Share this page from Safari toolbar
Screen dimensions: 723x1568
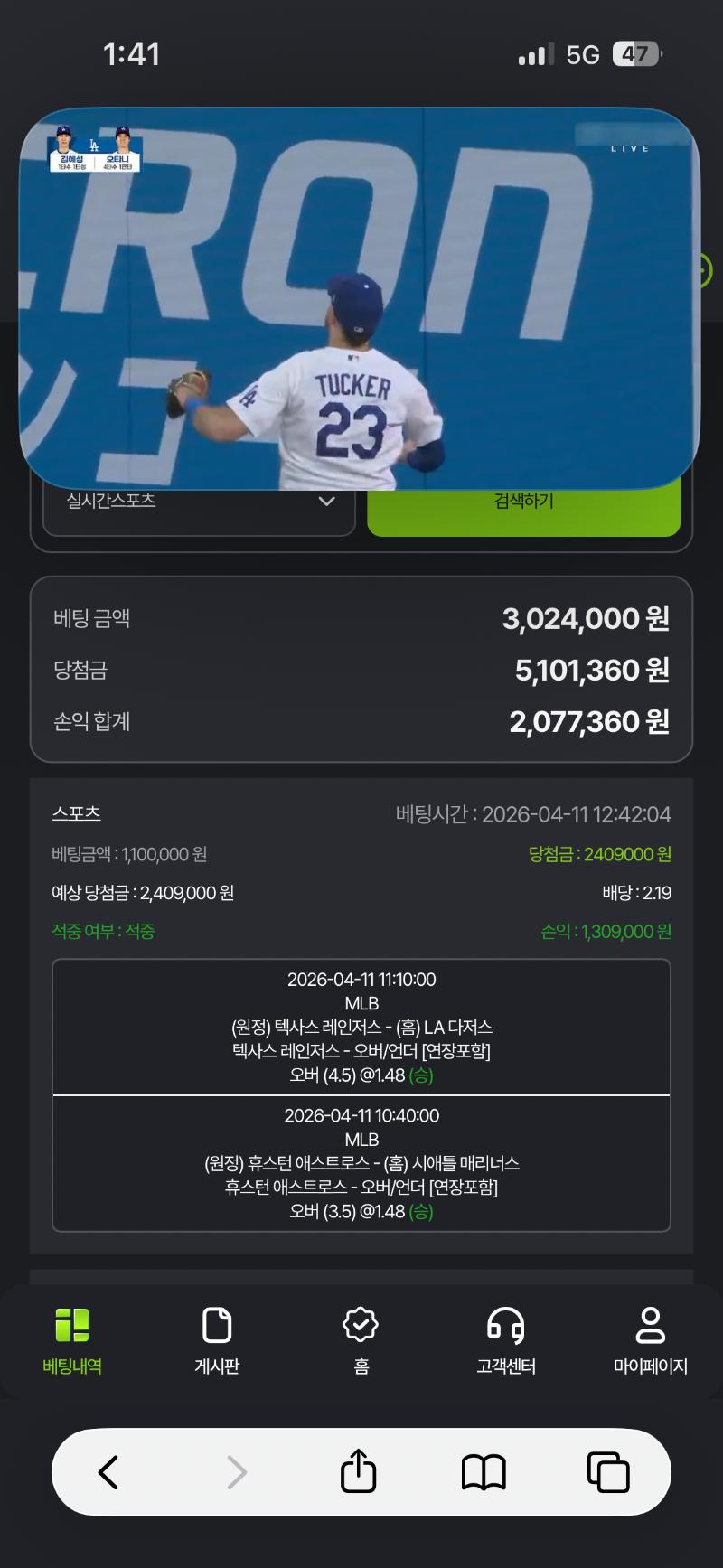point(359,1470)
